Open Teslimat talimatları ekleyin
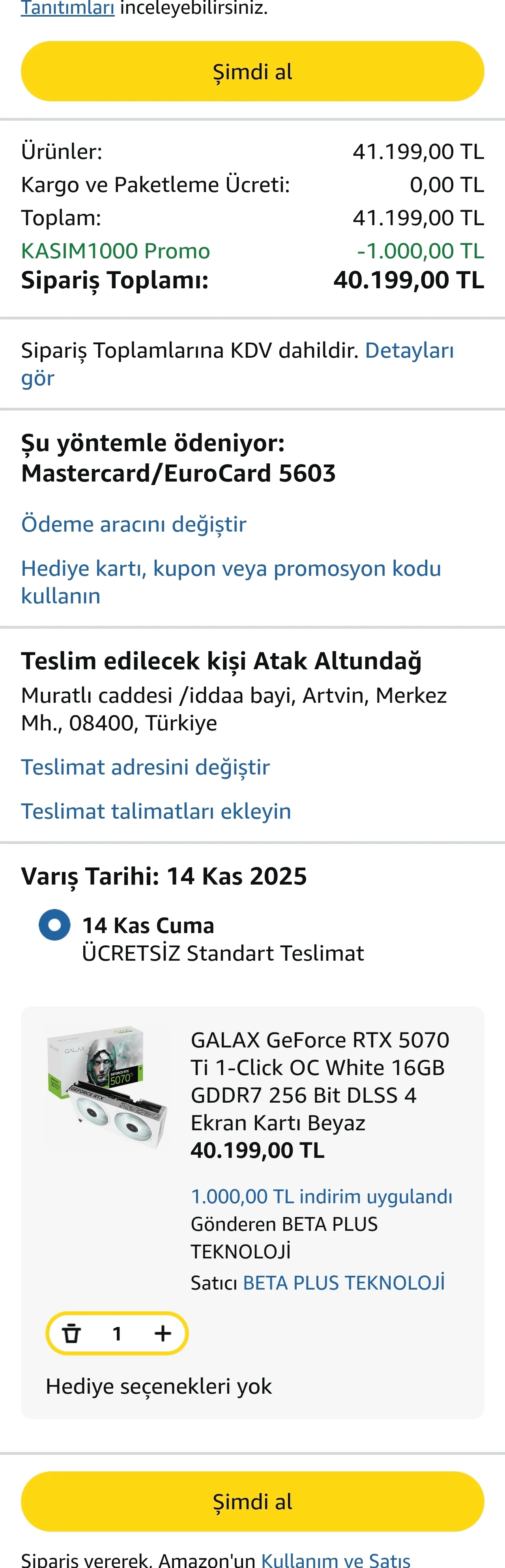The height and width of the screenshot is (1568, 505). pos(156,811)
